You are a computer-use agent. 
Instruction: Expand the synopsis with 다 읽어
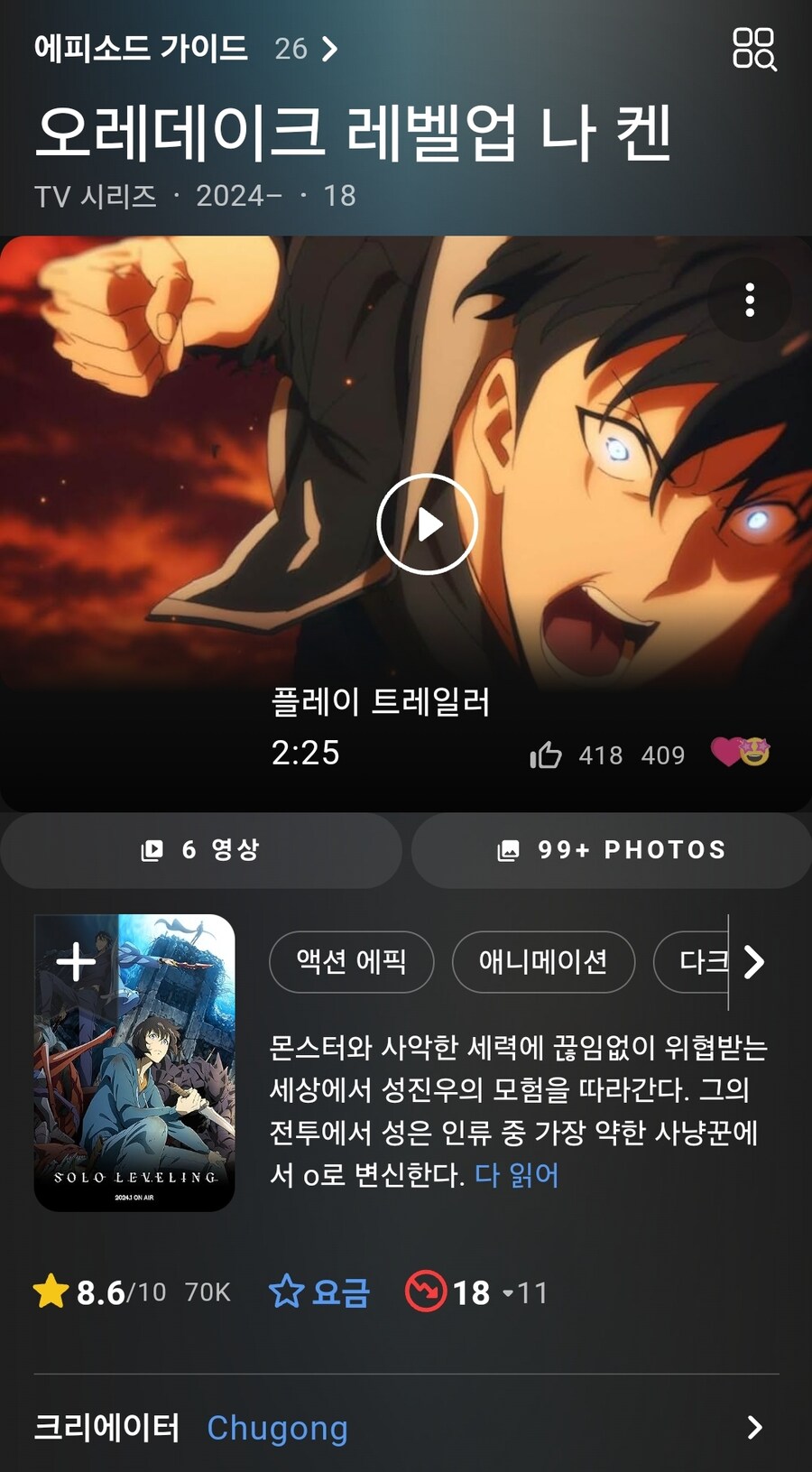[516, 1174]
